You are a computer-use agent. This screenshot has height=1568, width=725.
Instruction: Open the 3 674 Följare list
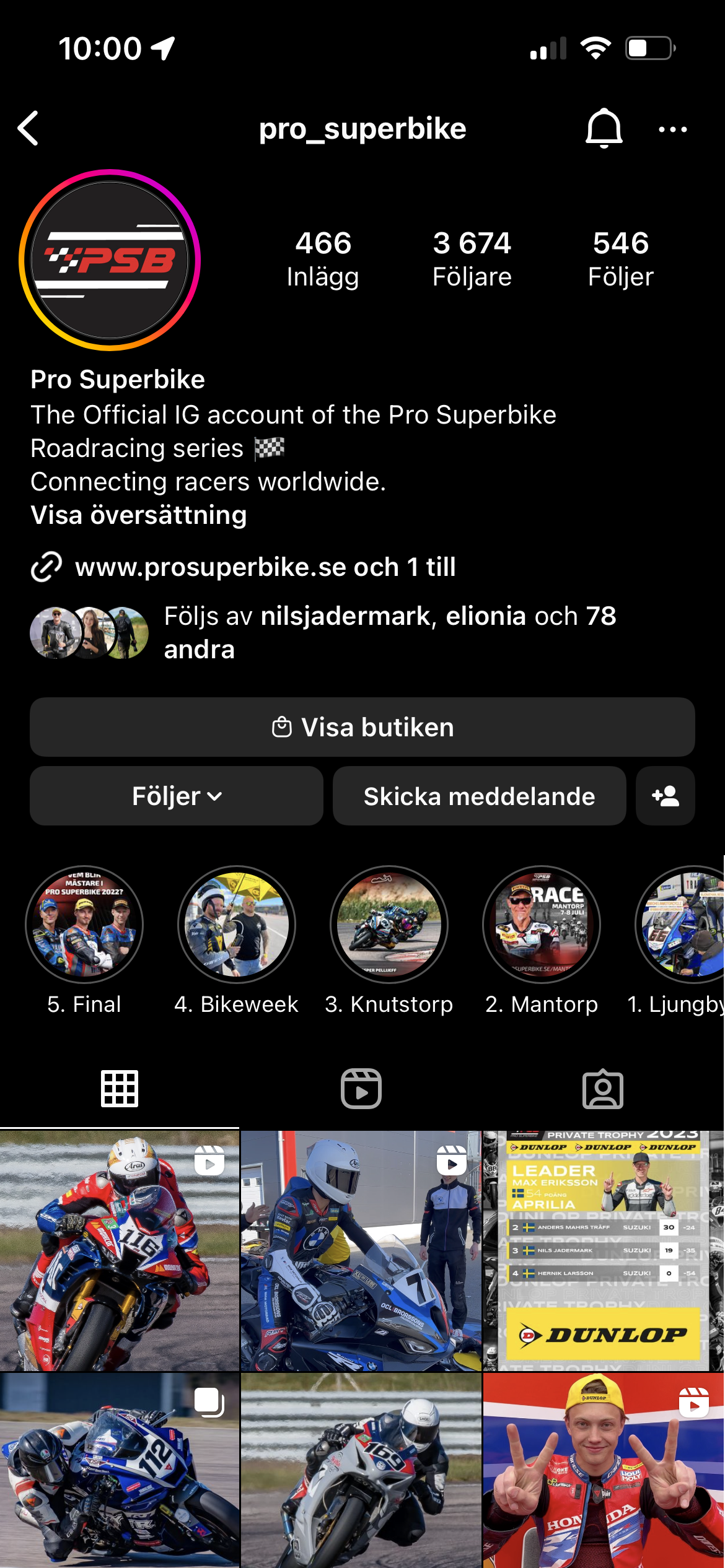(472, 259)
